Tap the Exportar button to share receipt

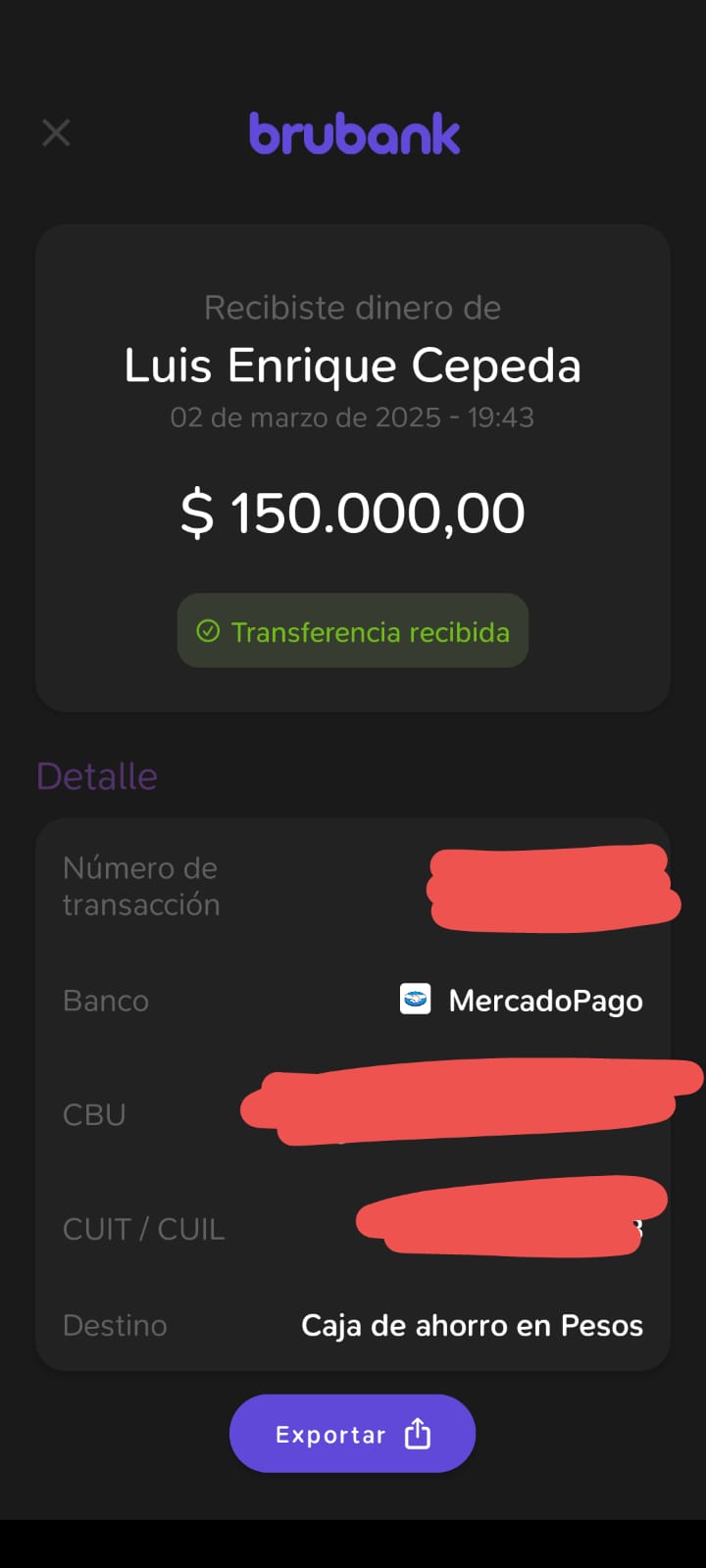352,1433
